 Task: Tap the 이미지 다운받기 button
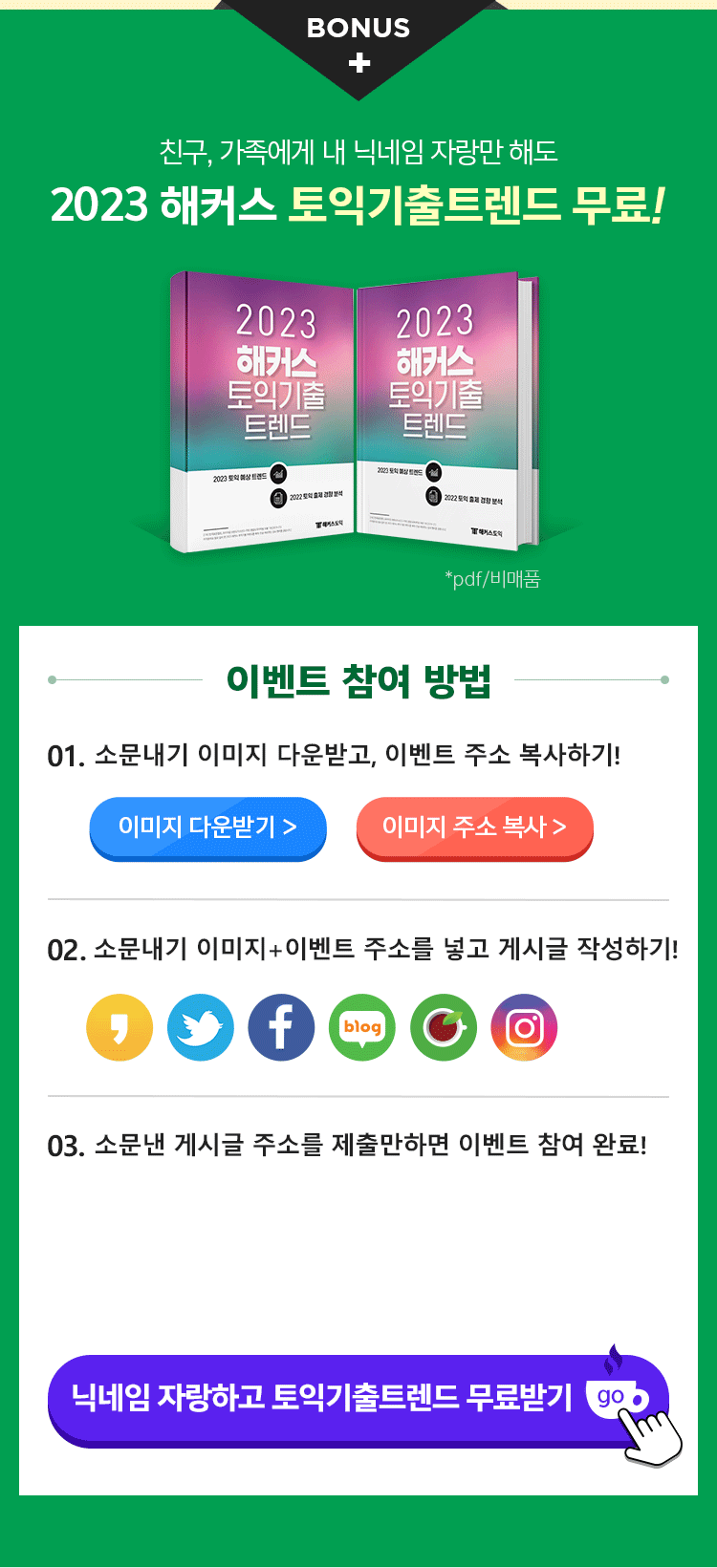207,827
